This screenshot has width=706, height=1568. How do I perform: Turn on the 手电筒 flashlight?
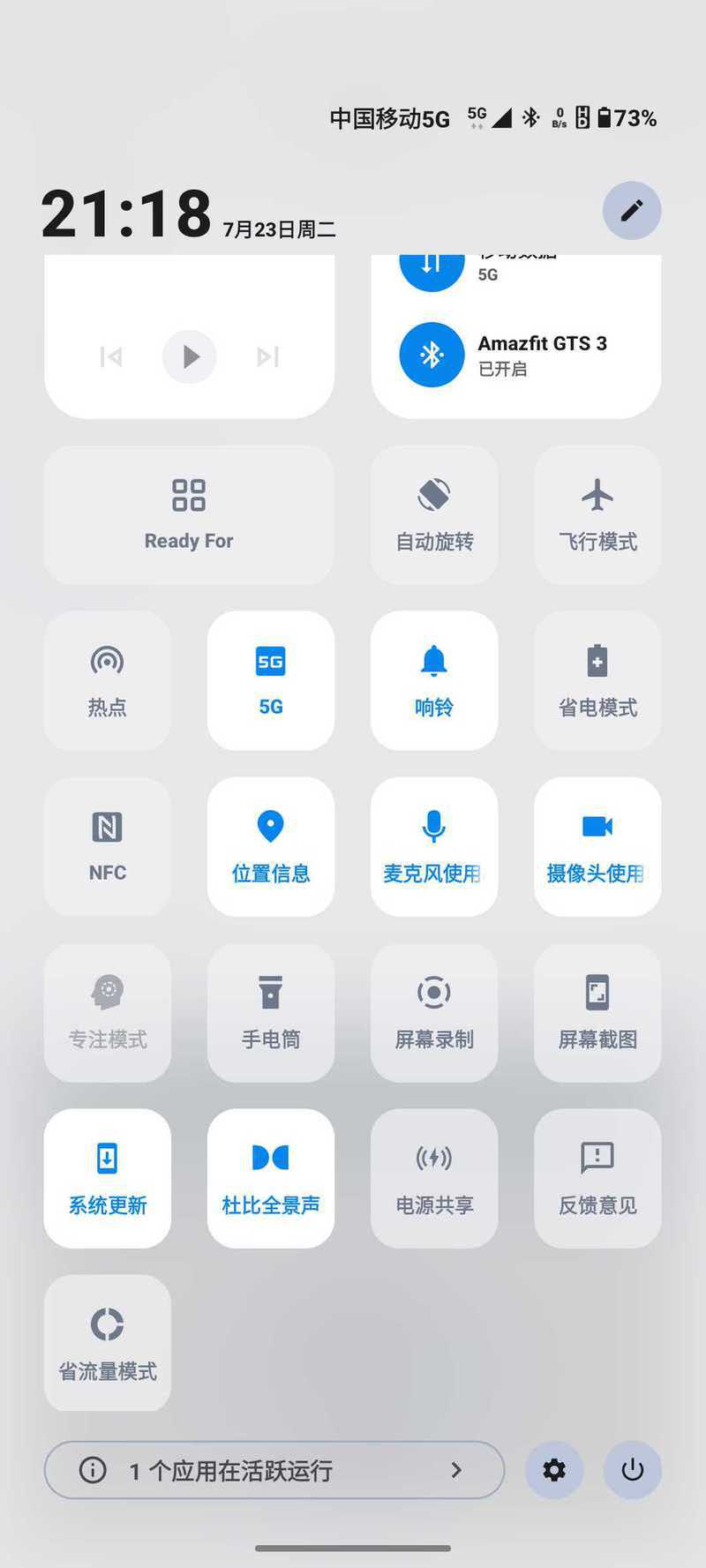271,1012
